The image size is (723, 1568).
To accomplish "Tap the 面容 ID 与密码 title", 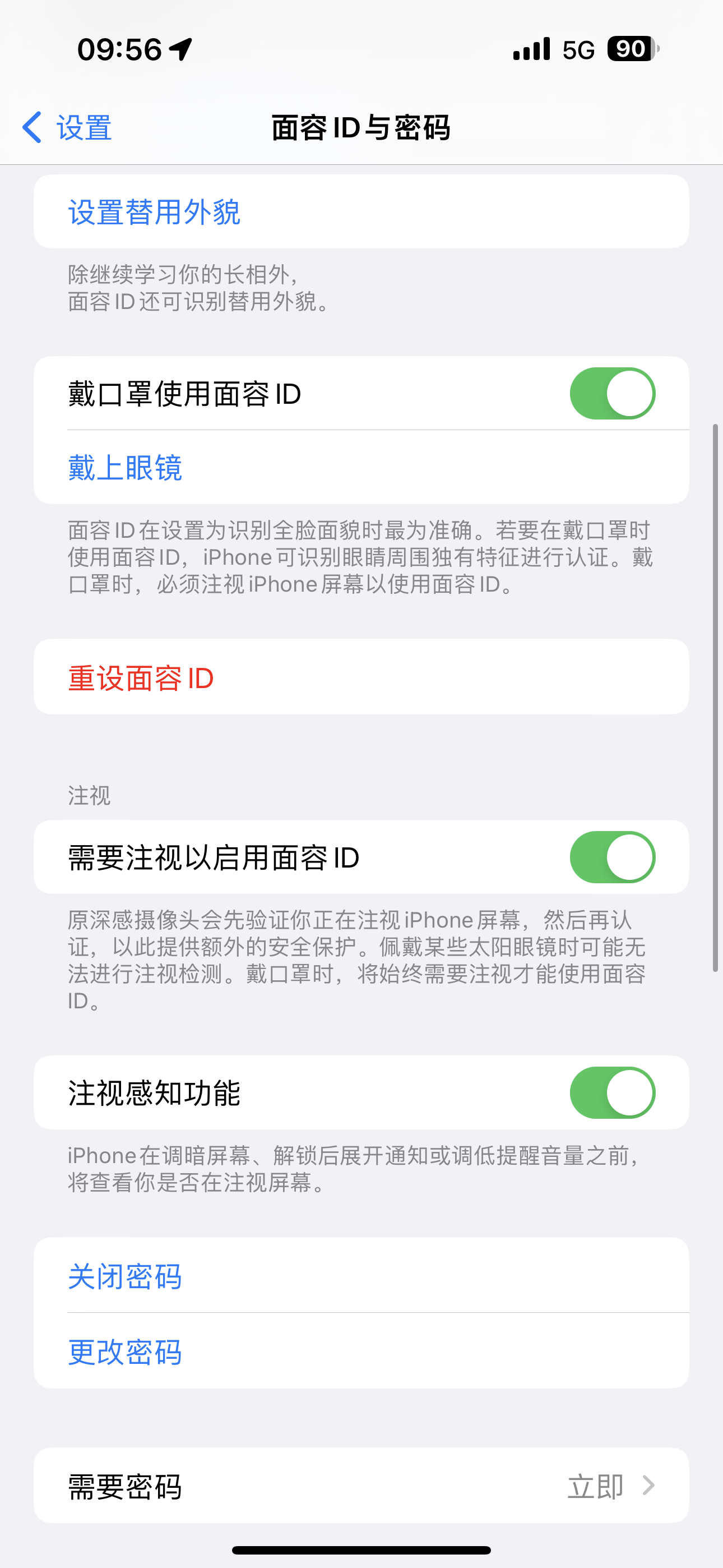I will tap(361, 128).
